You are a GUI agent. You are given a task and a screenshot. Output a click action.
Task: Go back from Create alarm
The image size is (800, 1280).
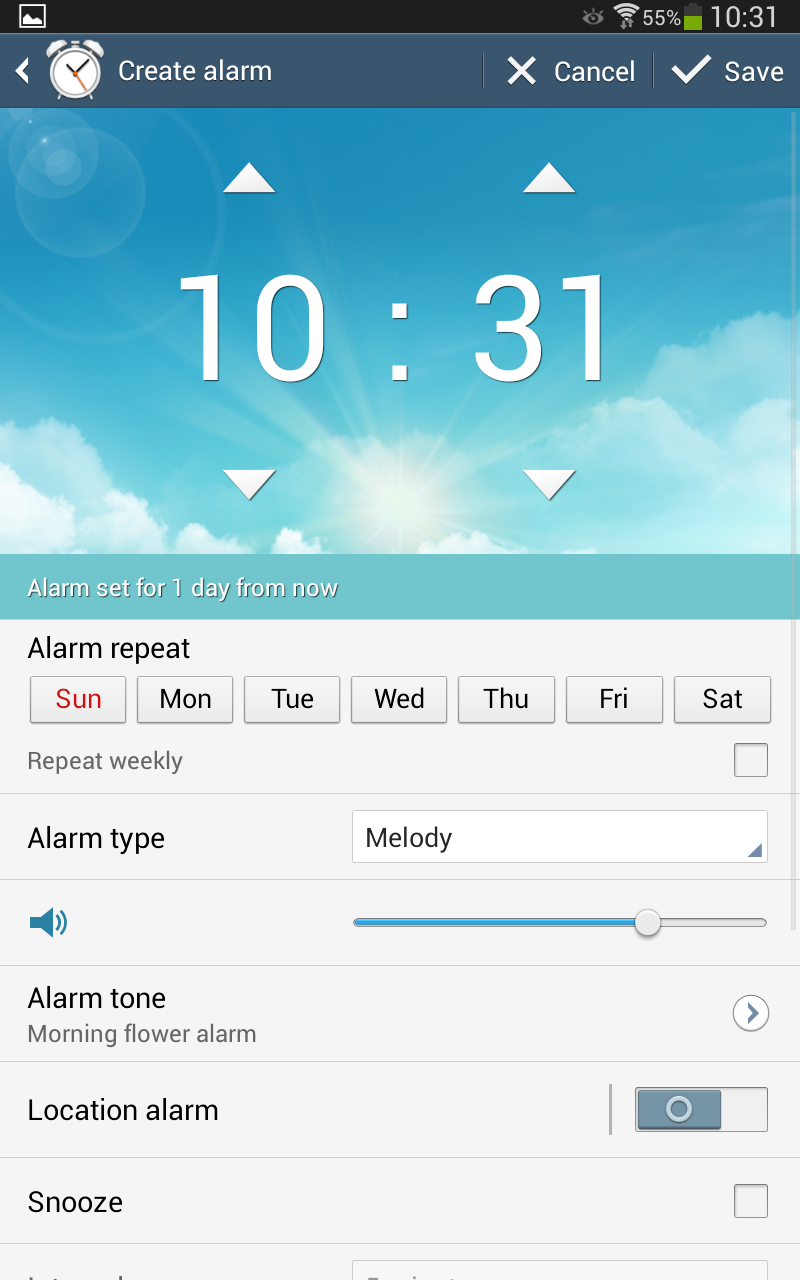(x=24, y=71)
